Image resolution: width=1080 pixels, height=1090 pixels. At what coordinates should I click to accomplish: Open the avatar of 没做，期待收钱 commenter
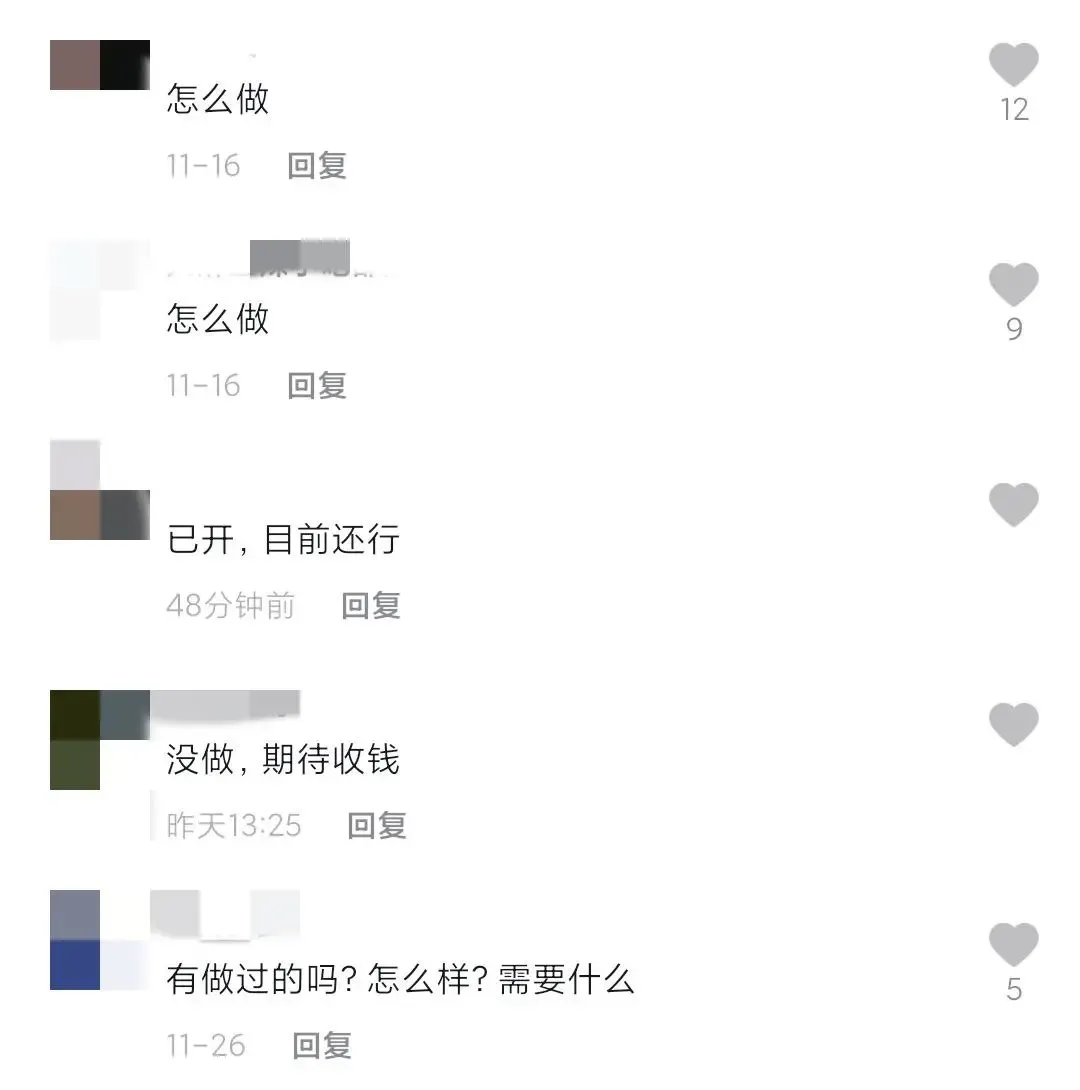99,740
